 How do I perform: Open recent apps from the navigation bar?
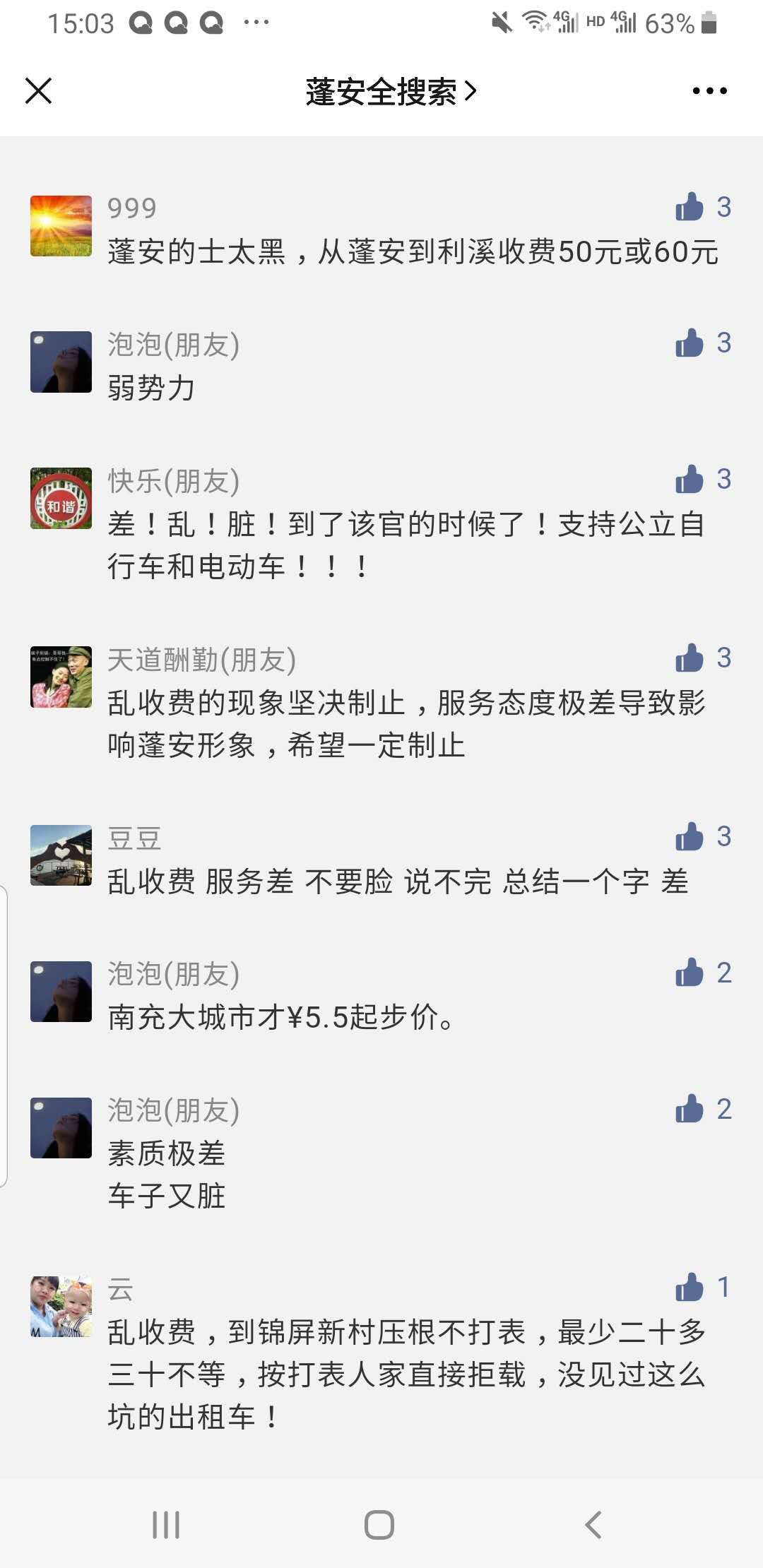(167, 1525)
